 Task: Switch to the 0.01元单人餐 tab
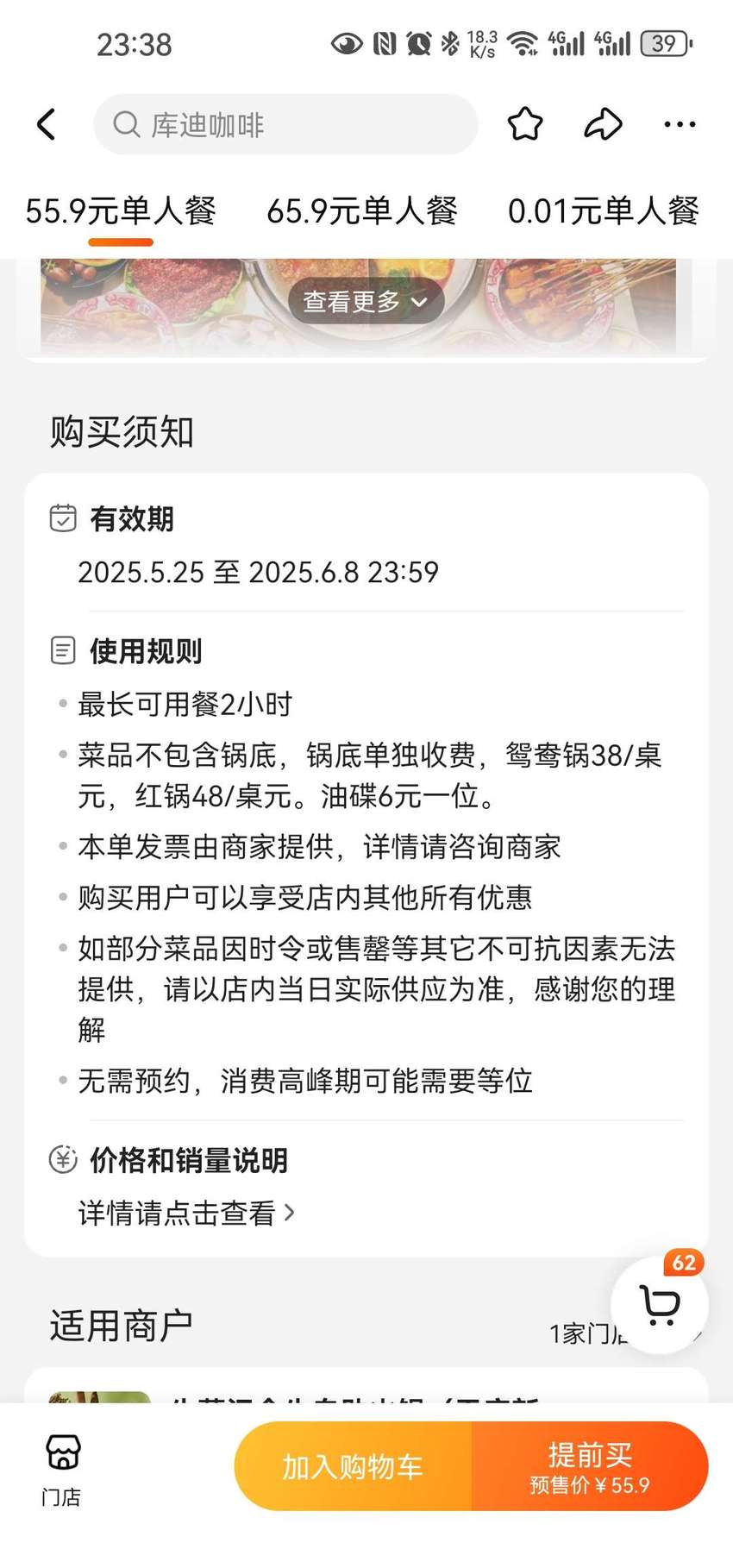point(604,211)
